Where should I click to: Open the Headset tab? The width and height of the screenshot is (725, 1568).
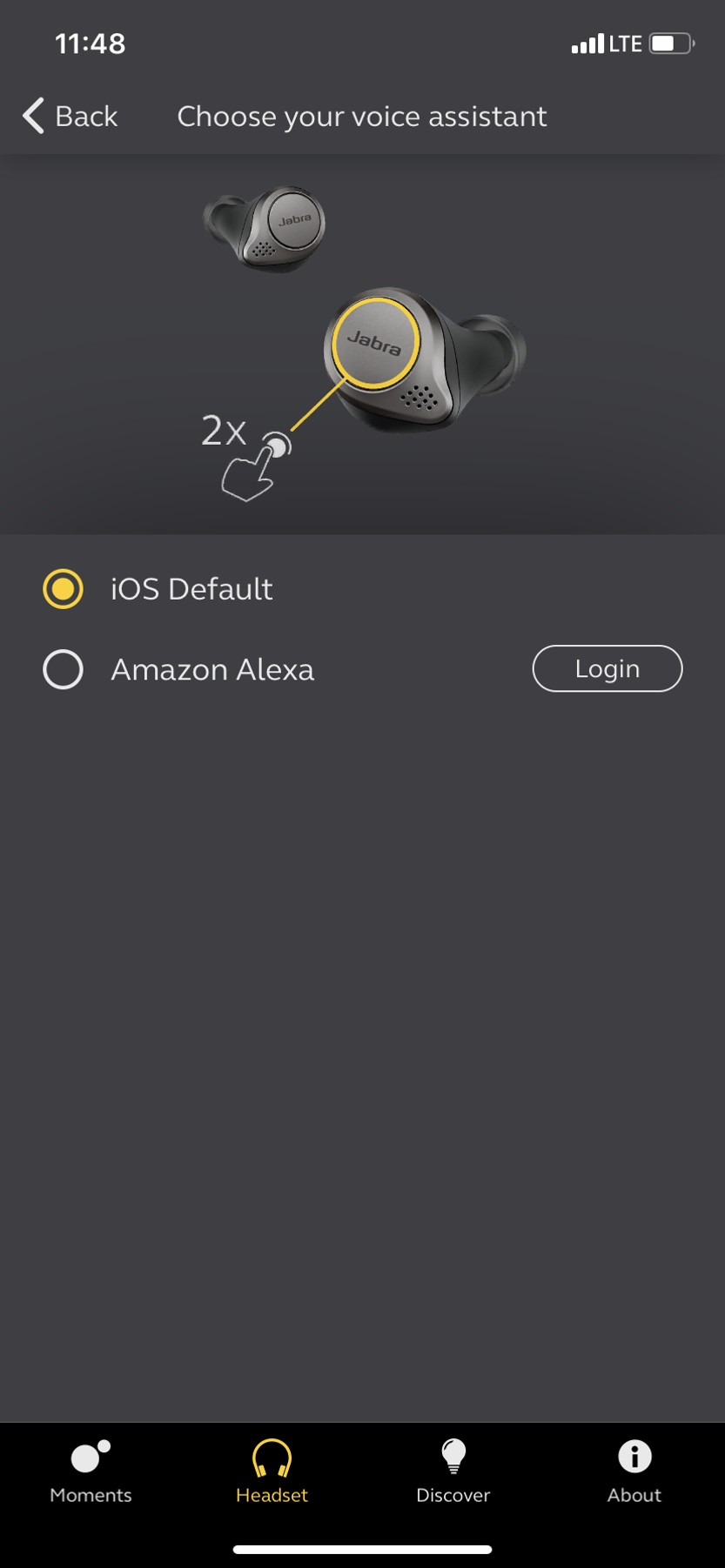[272, 1472]
